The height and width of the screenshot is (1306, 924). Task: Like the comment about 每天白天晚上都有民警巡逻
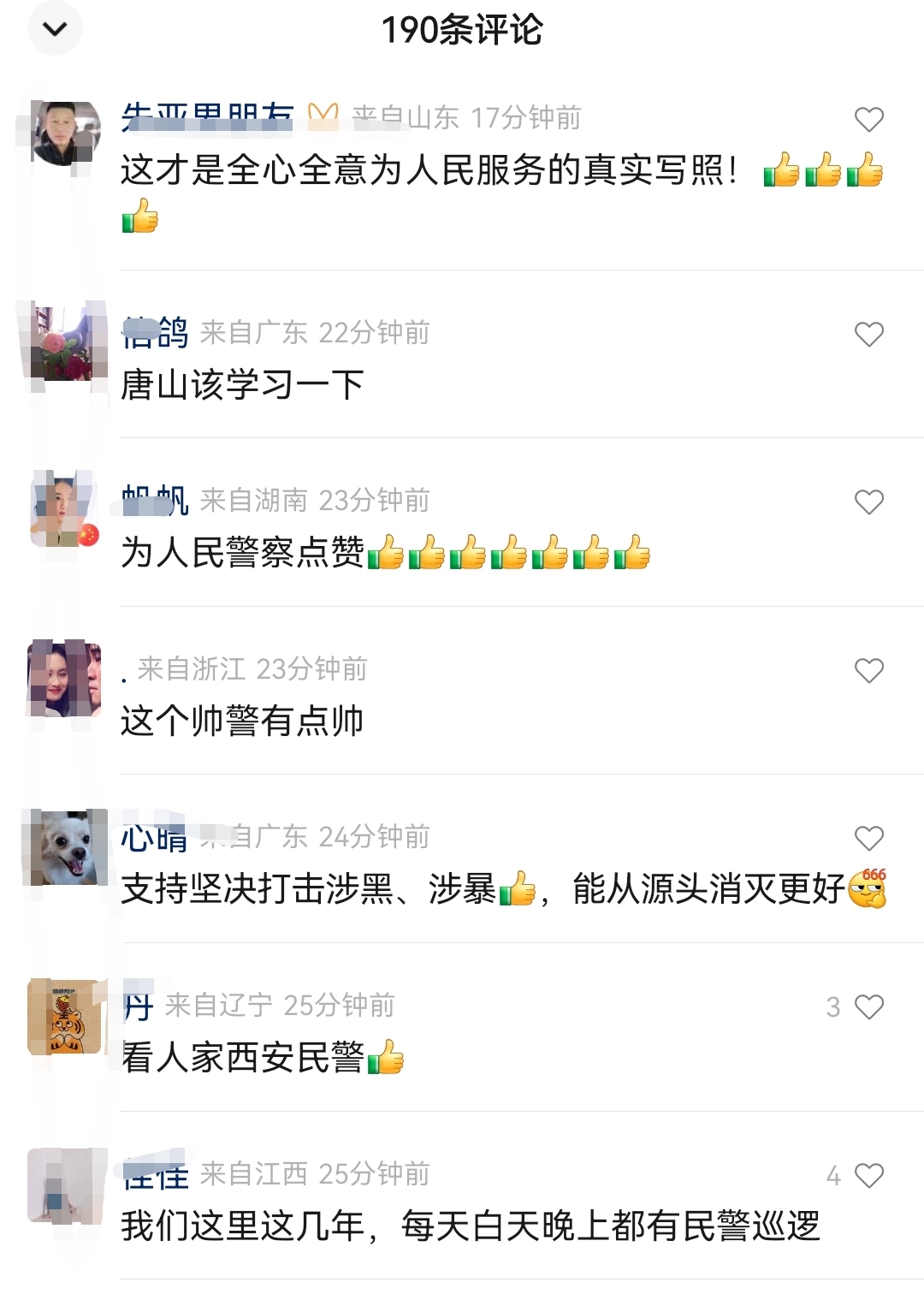[x=868, y=1175]
